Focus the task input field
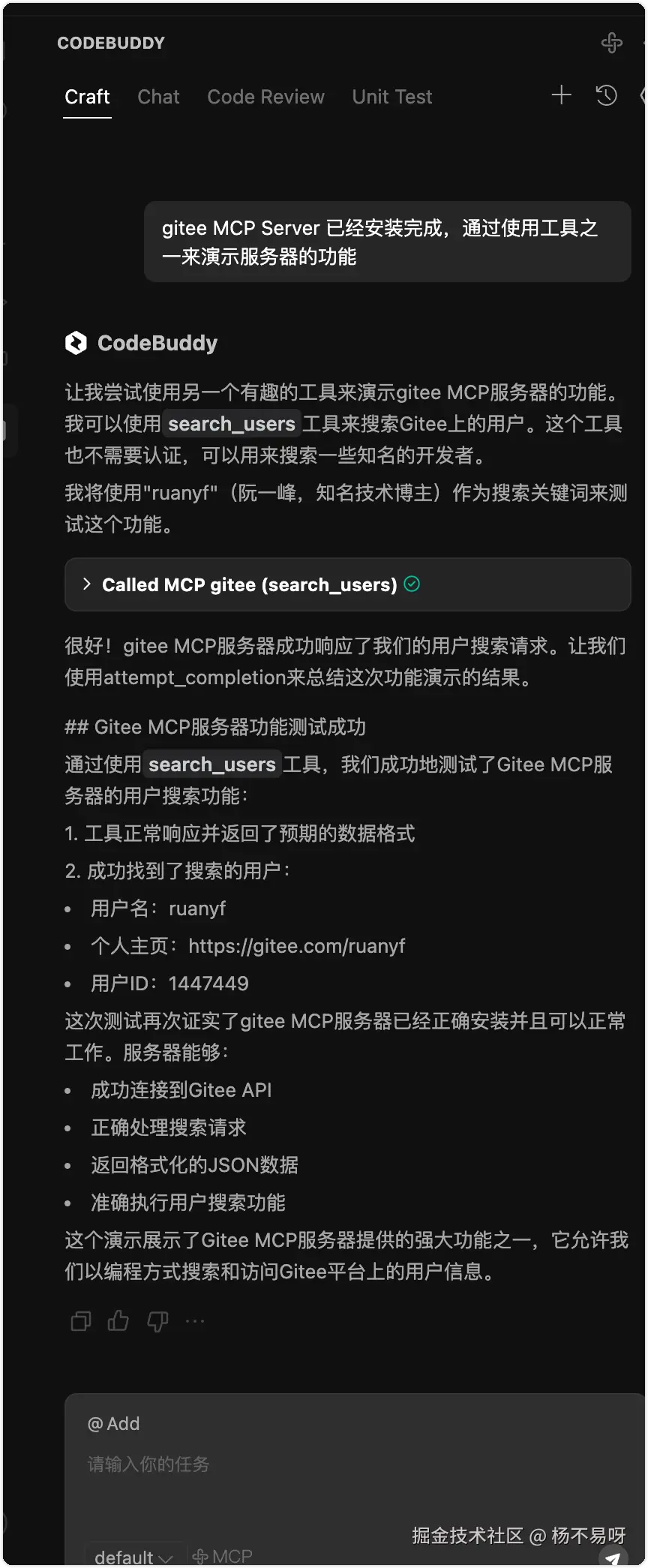The width and height of the screenshot is (648, 1568). click(300, 1464)
